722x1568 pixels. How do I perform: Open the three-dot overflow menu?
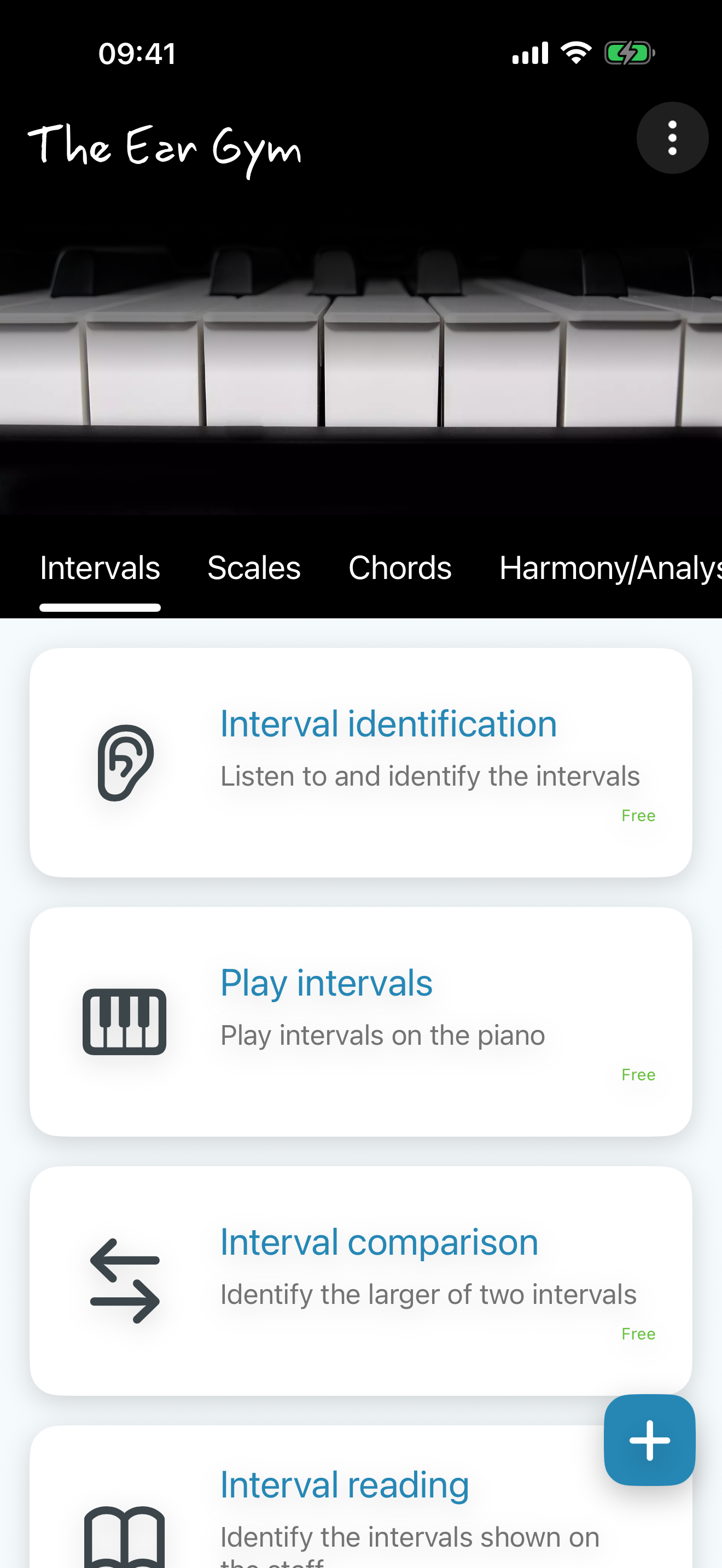pyautogui.click(x=672, y=138)
